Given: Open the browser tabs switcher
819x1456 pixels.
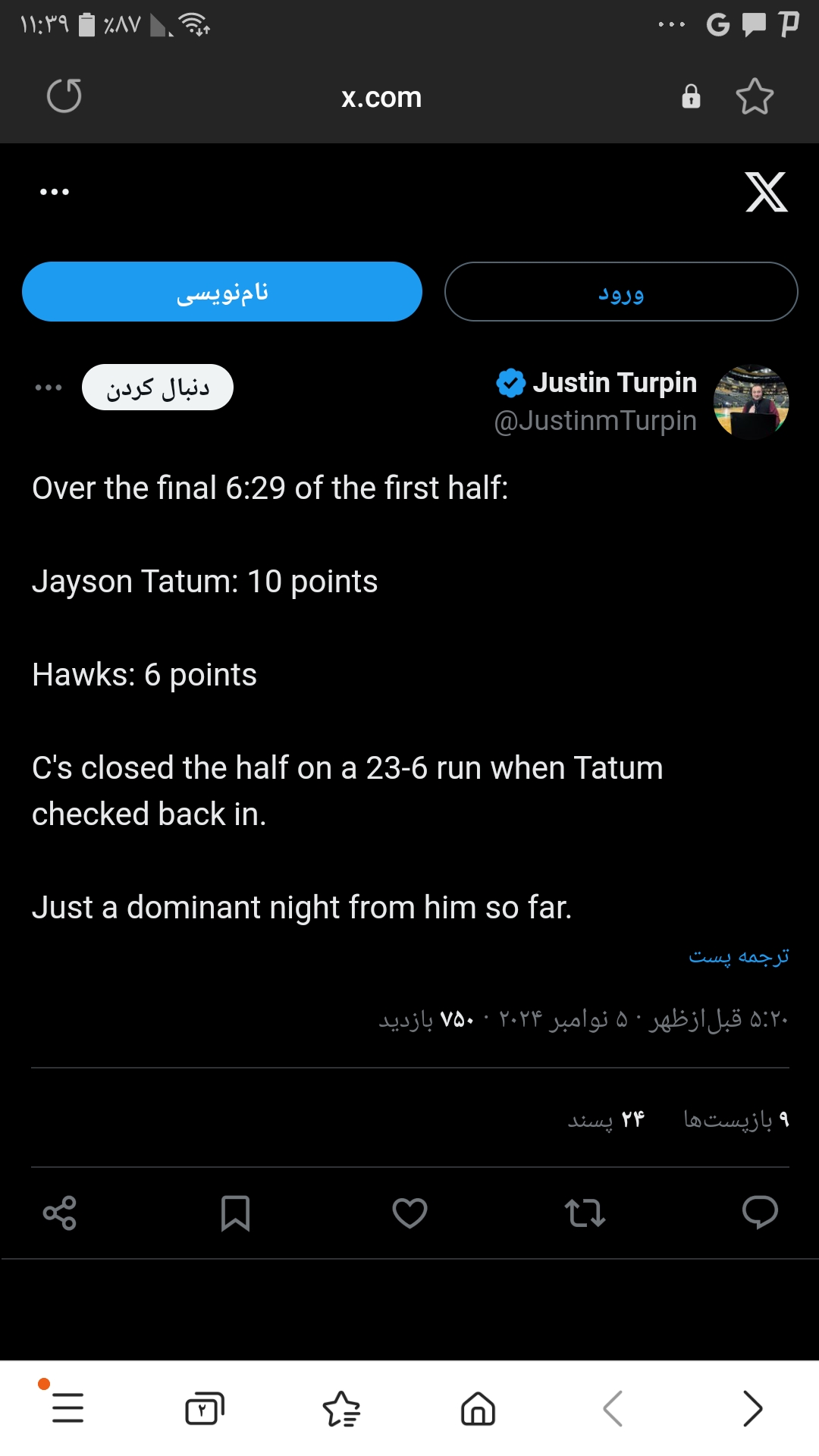Looking at the screenshot, I should 205,1409.
